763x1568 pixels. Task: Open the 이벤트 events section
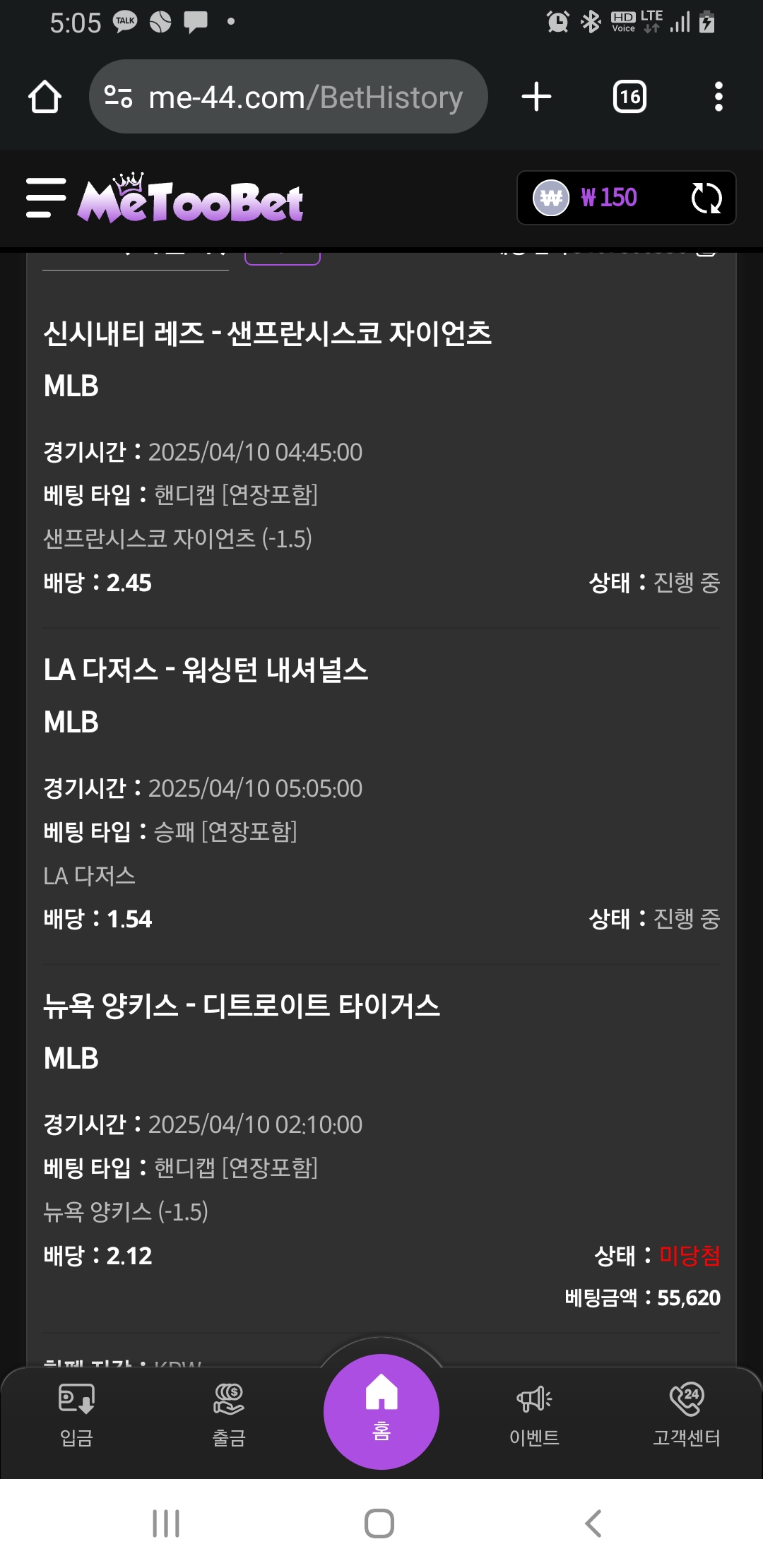coord(534,1415)
